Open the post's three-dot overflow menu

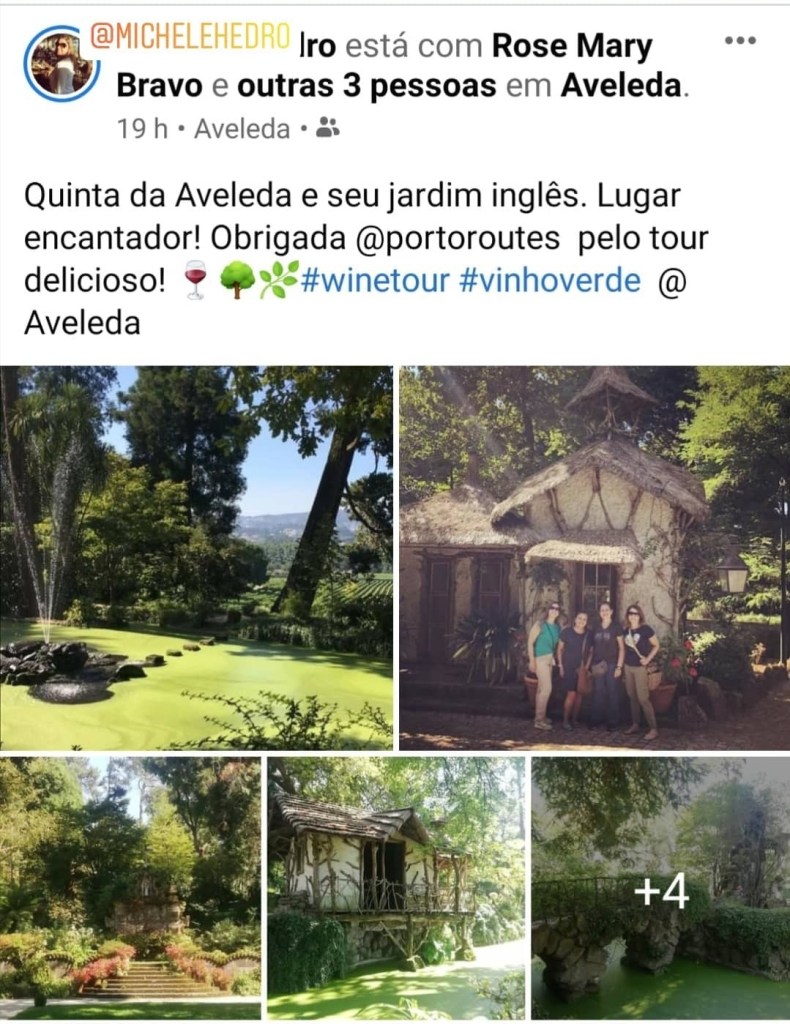click(739, 41)
